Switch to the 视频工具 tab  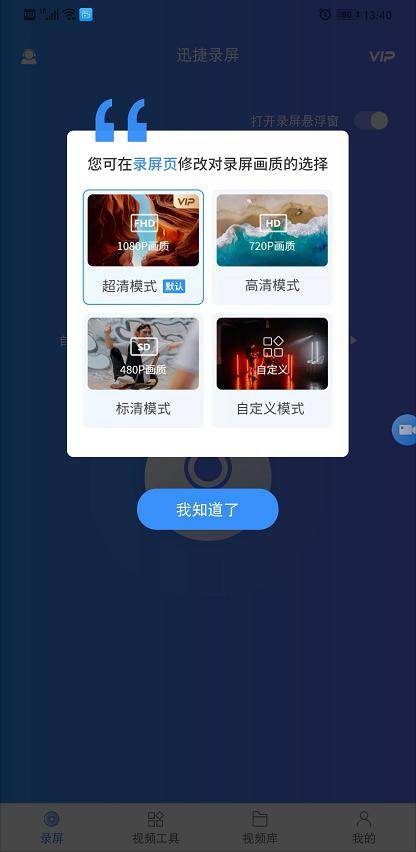pyautogui.click(x=156, y=827)
